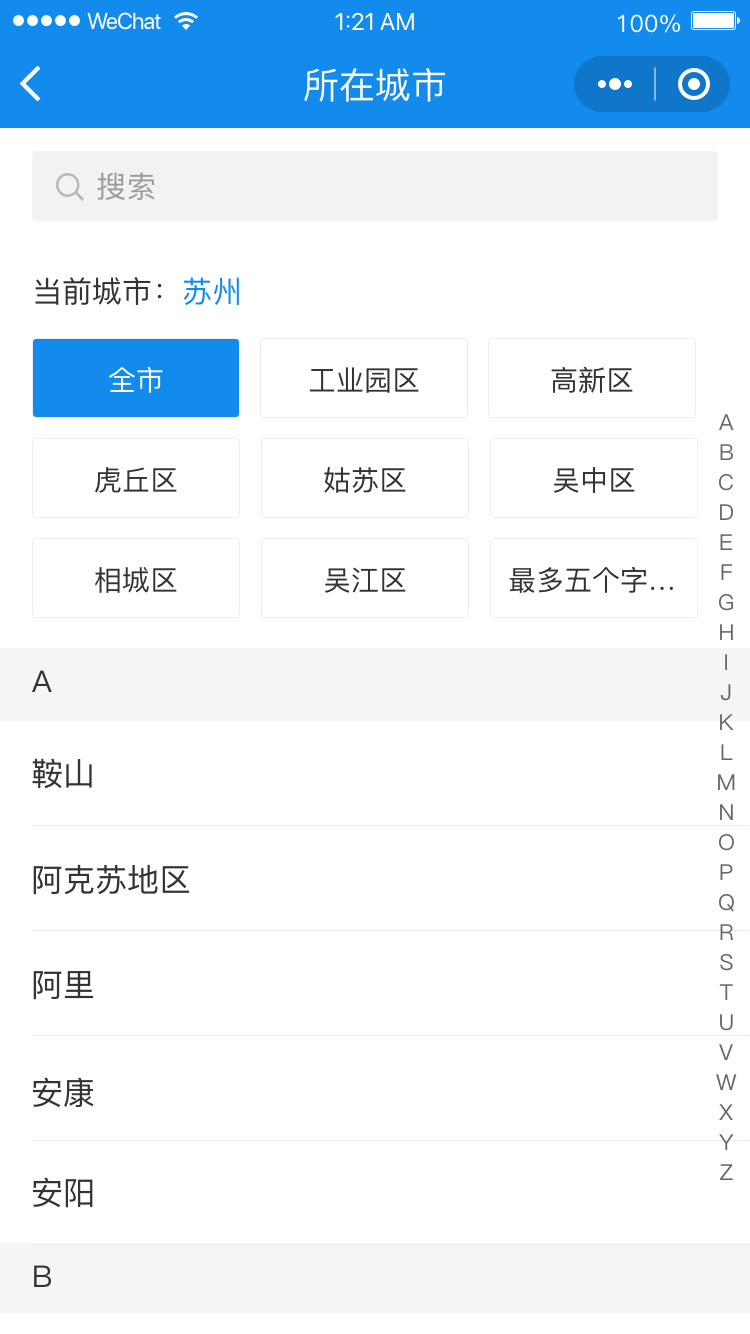
Task: Choose 姑苏区 district
Action: [365, 478]
